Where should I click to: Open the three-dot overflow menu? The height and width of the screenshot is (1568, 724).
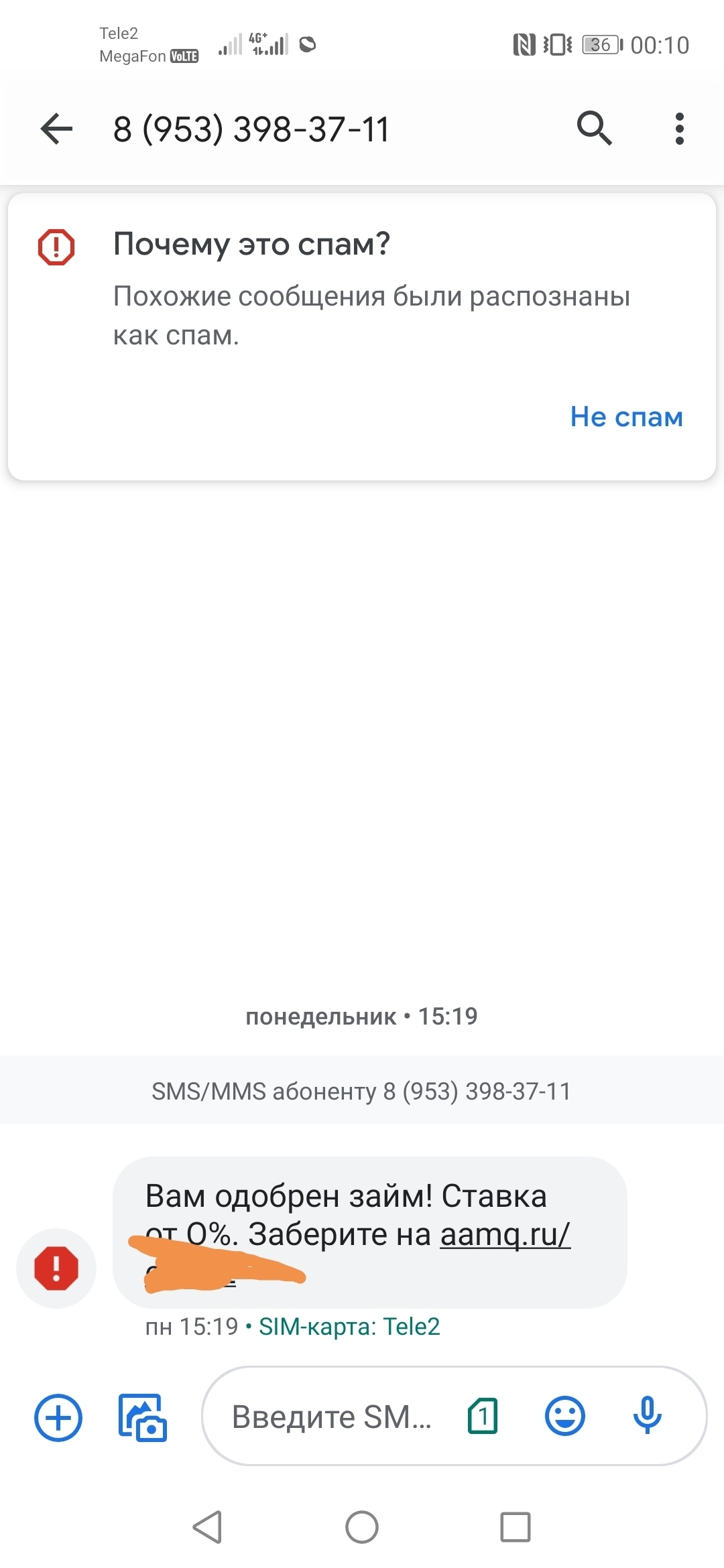pos(680,129)
